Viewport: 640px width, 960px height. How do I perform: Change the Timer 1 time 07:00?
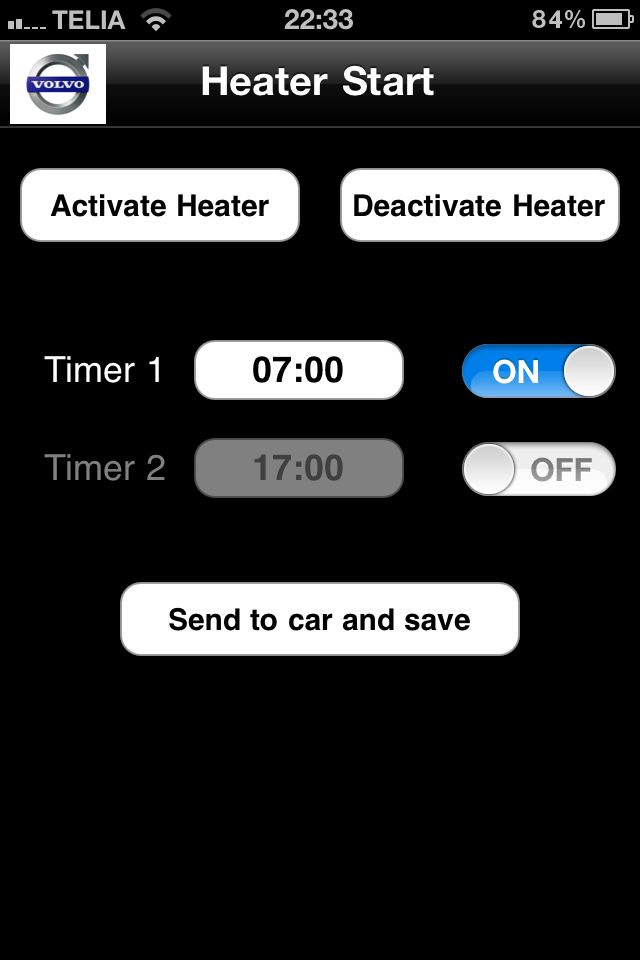[x=298, y=370]
